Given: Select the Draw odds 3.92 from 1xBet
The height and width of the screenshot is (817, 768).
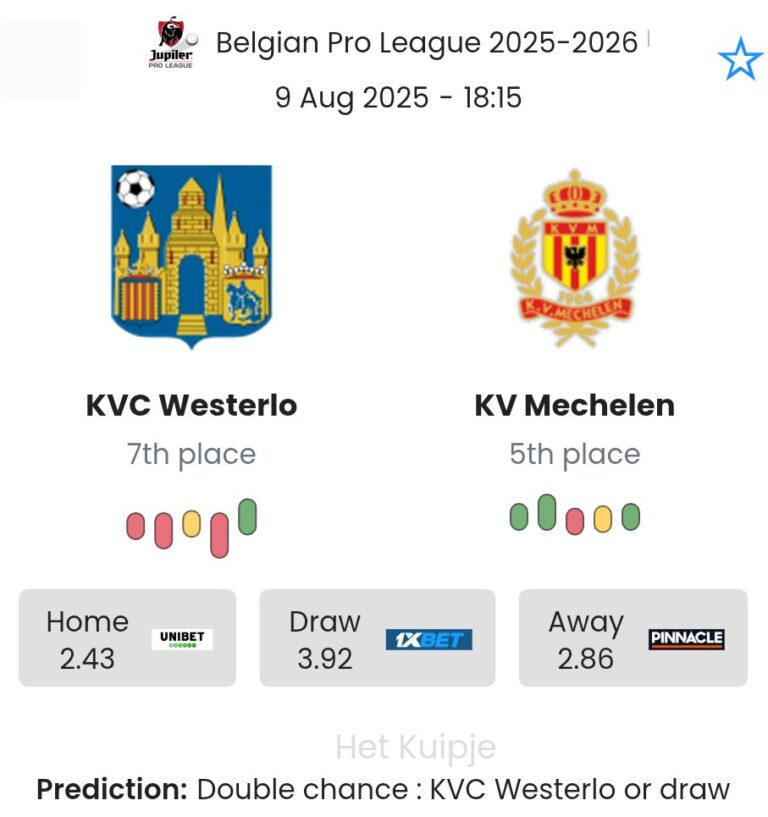Looking at the screenshot, I should click(x=377, y=638).
